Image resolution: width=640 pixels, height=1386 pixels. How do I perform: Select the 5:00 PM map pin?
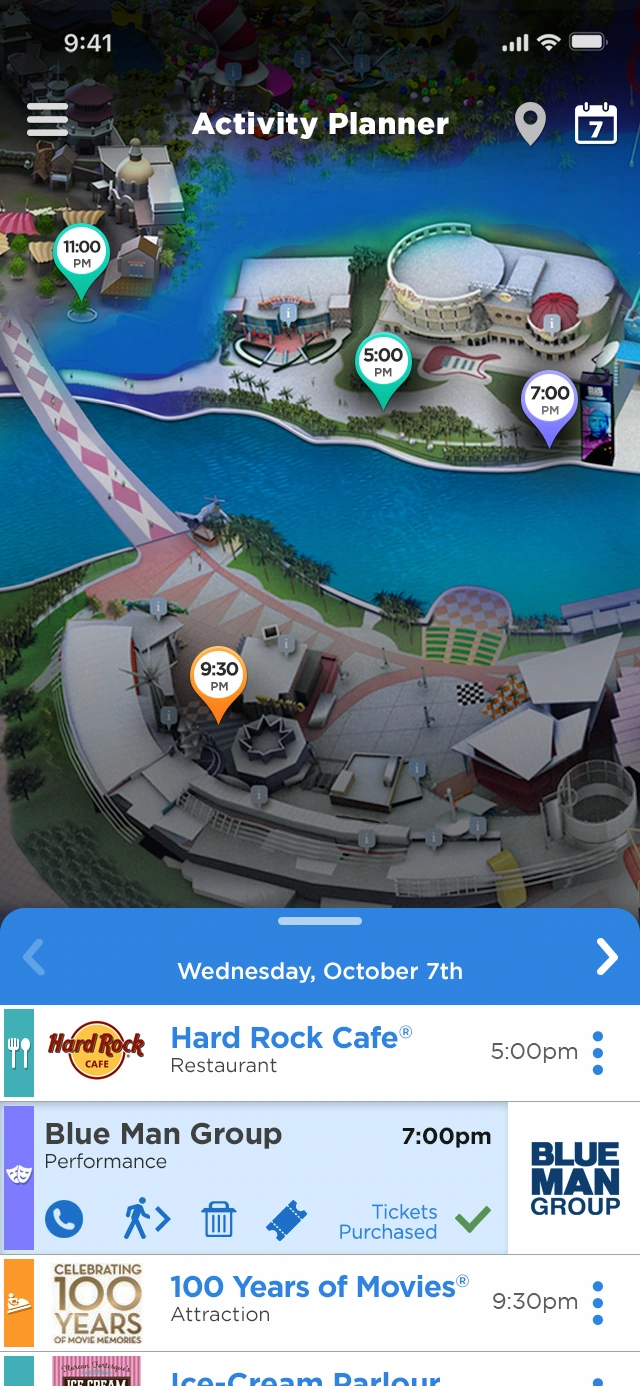(383, 364)
